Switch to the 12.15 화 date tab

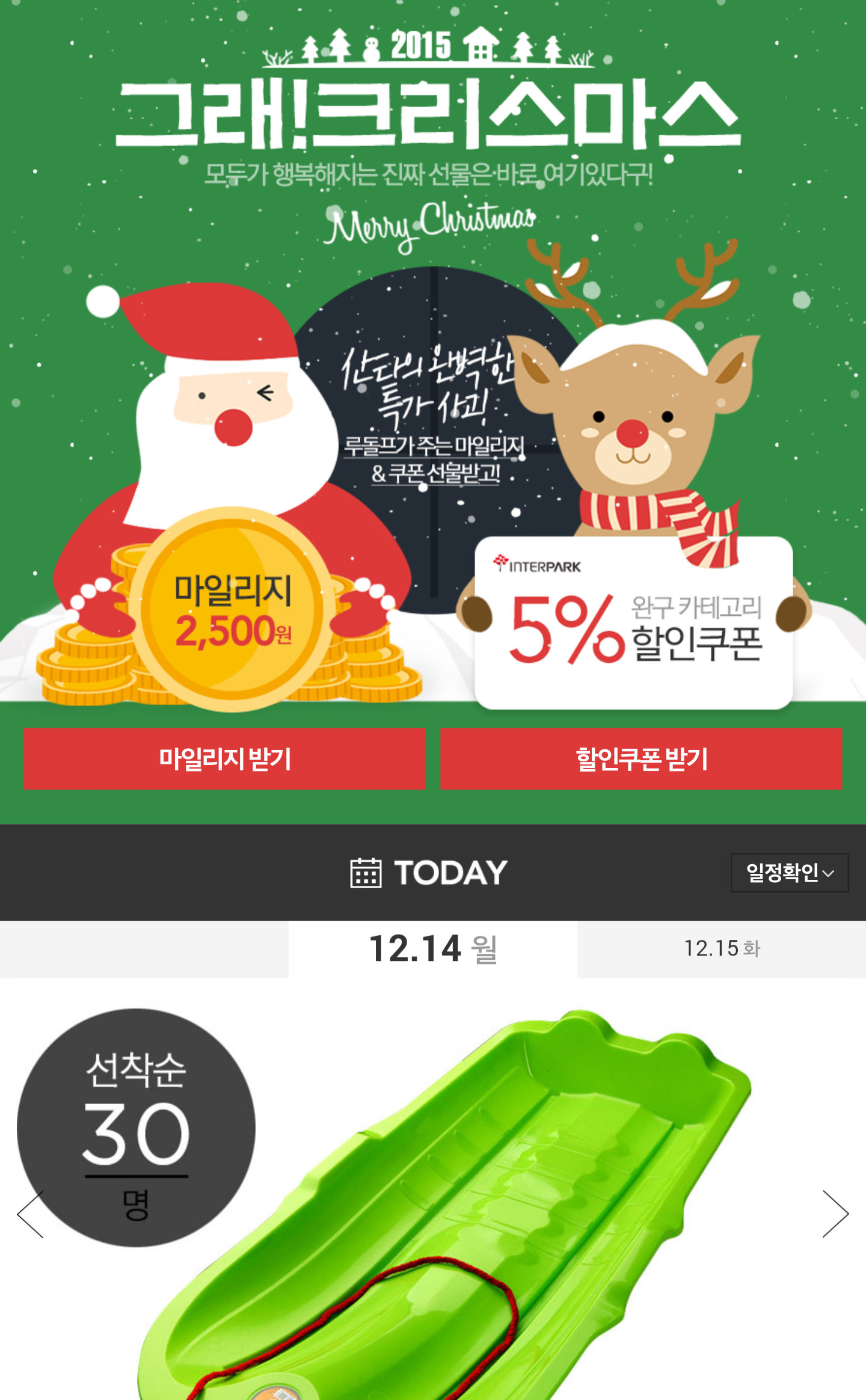722,948
